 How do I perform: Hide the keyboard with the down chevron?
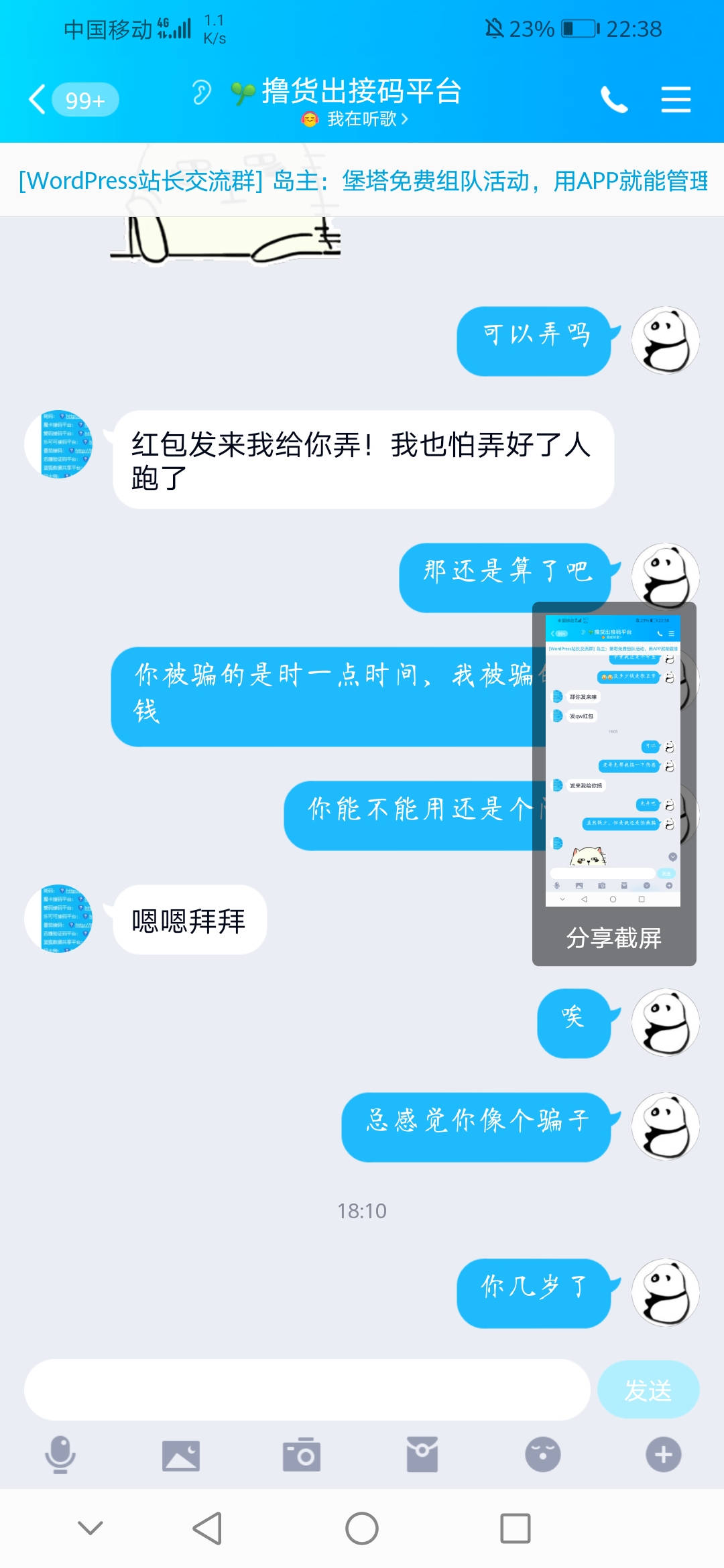click(90, 1528)
